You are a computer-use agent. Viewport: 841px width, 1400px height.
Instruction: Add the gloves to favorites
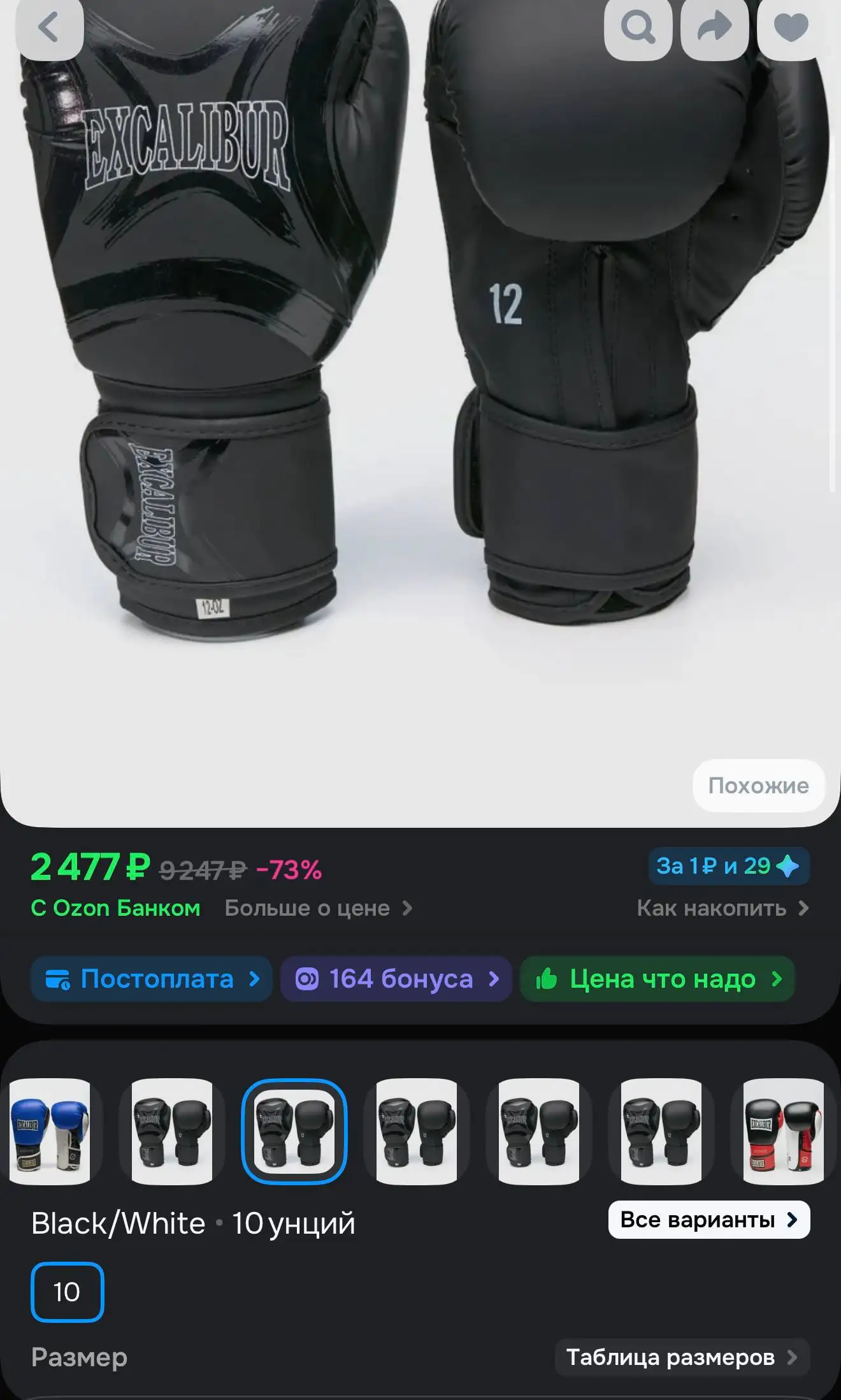[791, 27]
